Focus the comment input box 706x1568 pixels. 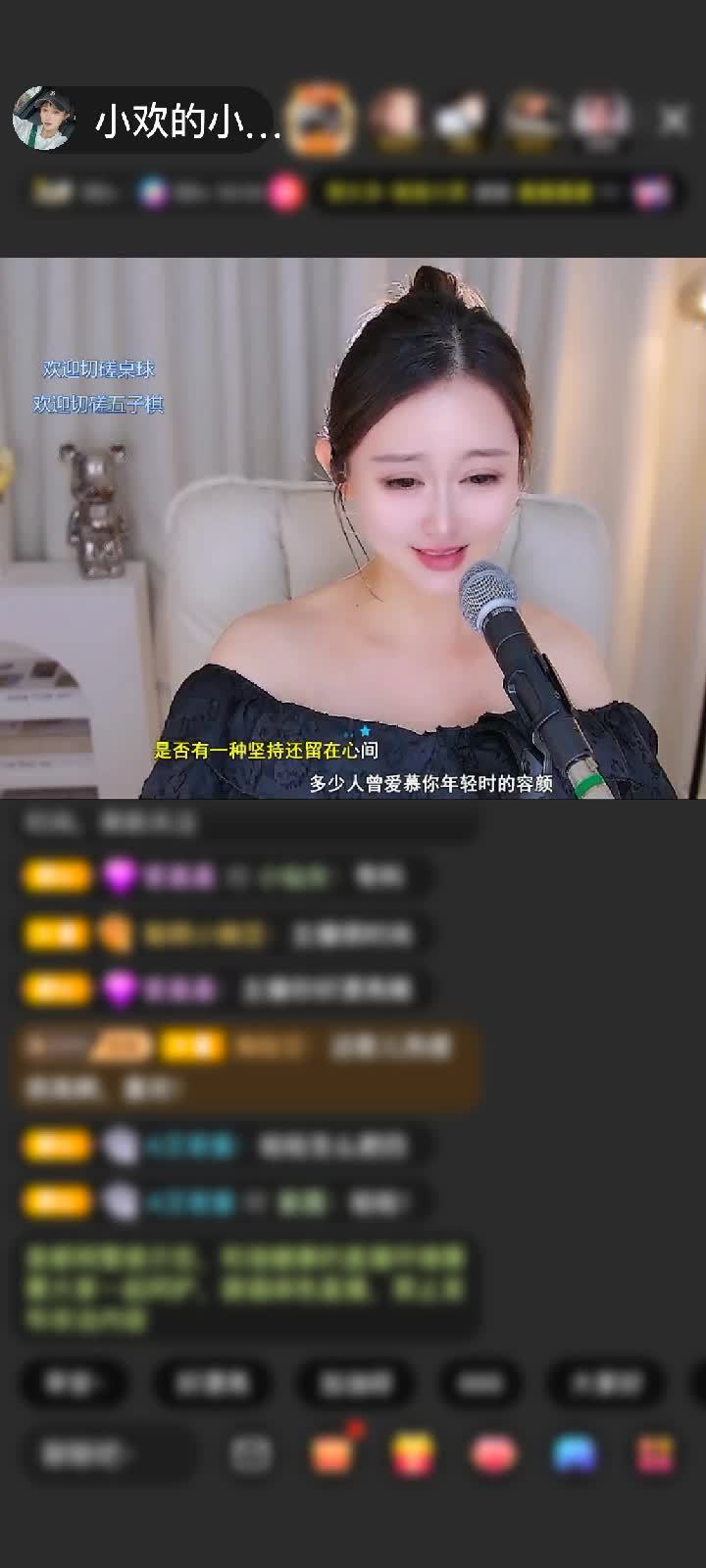106,1453
